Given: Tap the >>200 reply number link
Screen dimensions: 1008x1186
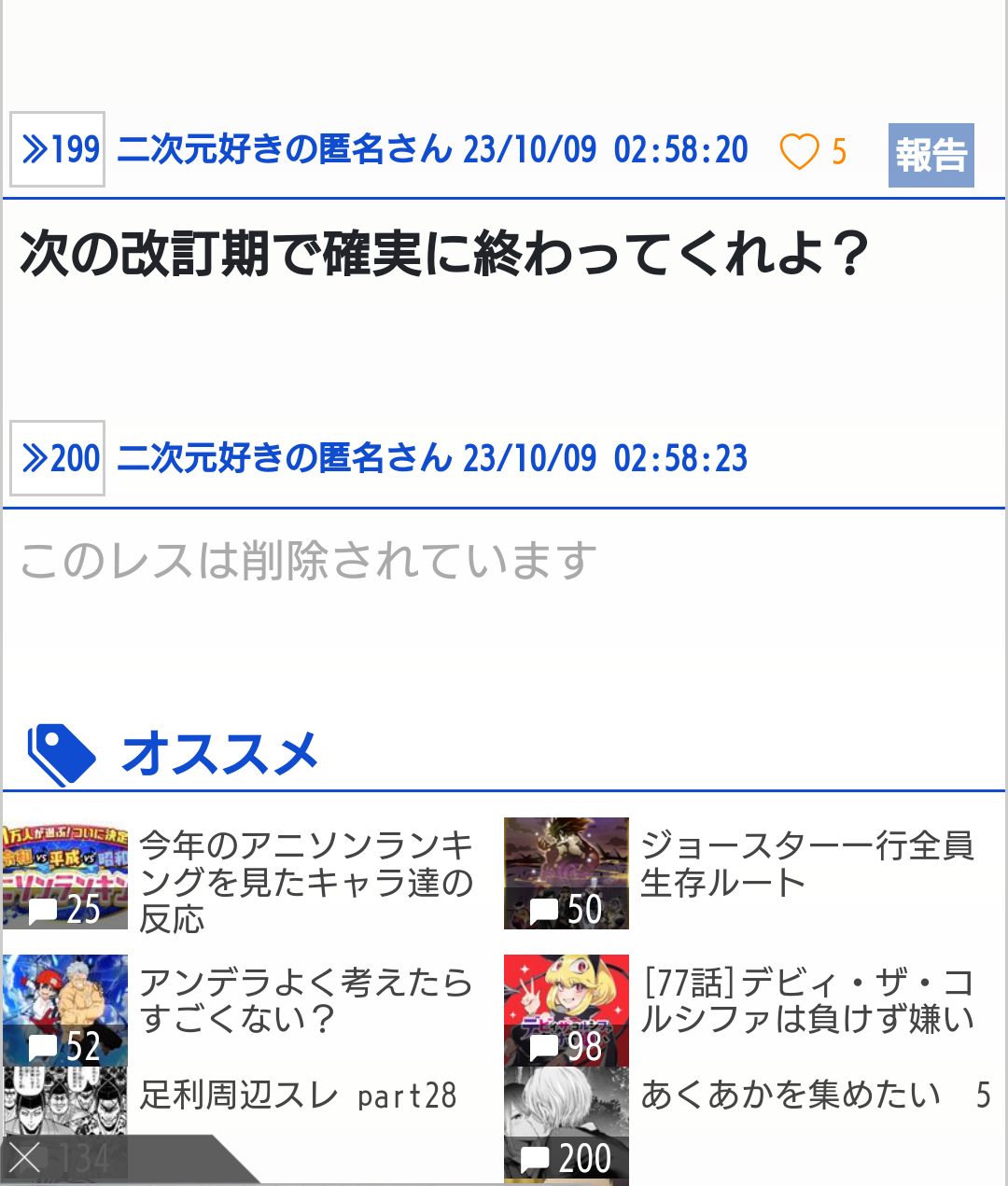Looking at the screenshot, I should click(57, 458).
